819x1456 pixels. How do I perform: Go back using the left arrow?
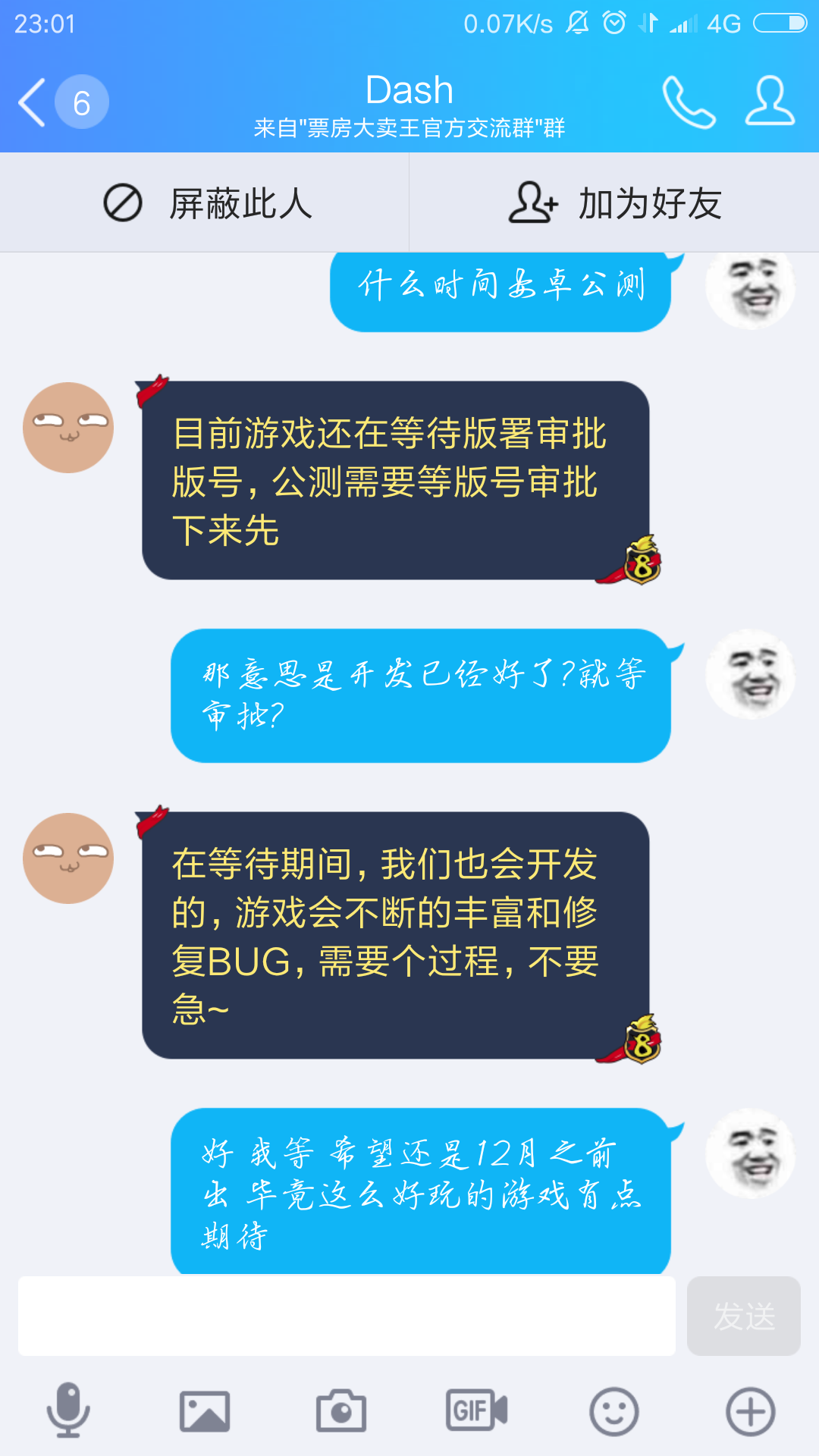pos(30,102)
